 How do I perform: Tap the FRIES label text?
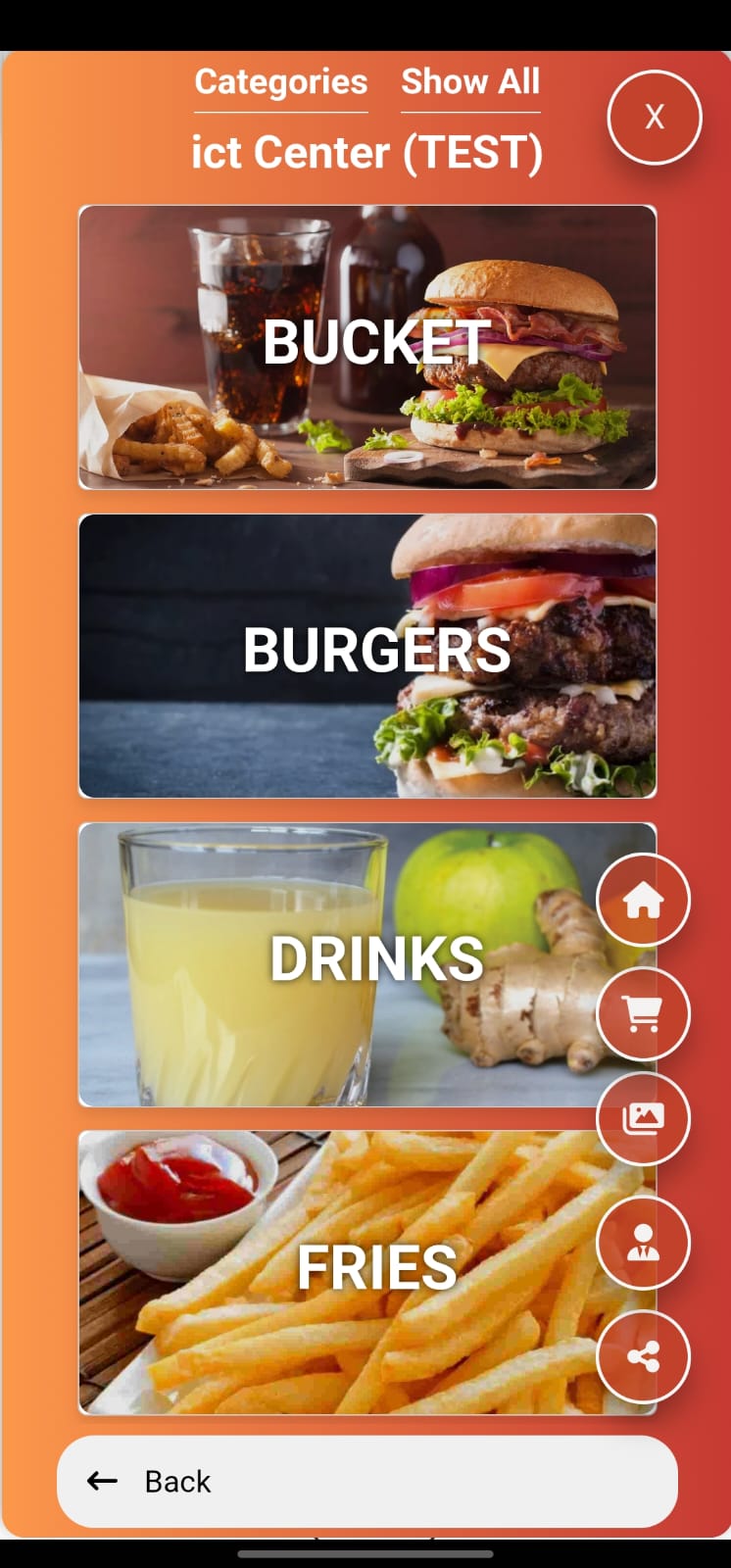[375, 1268]
